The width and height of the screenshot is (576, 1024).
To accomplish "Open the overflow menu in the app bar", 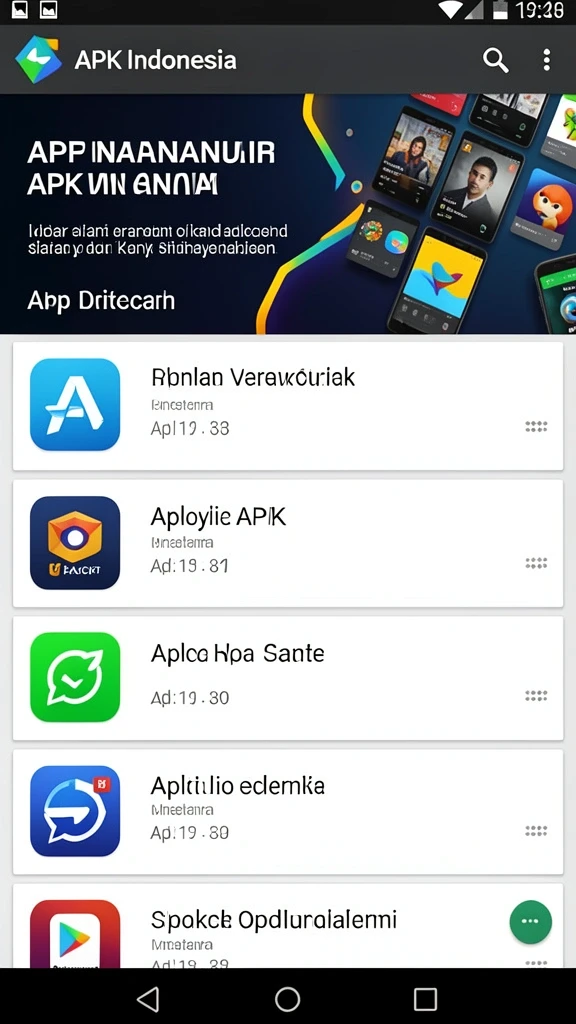I will coord(547,60).
